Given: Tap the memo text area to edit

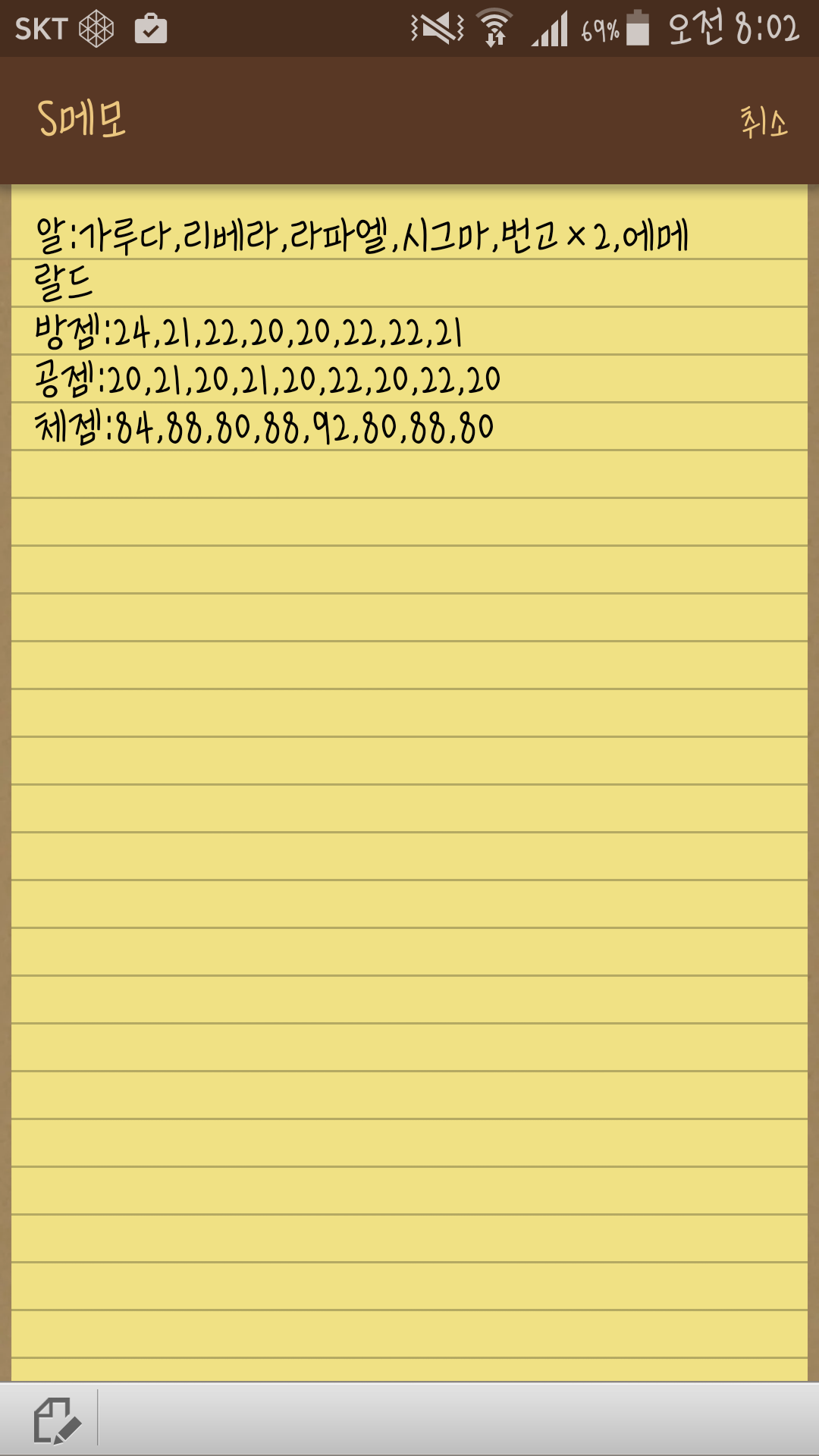Looking at the screenshot, I should (409, 783).
